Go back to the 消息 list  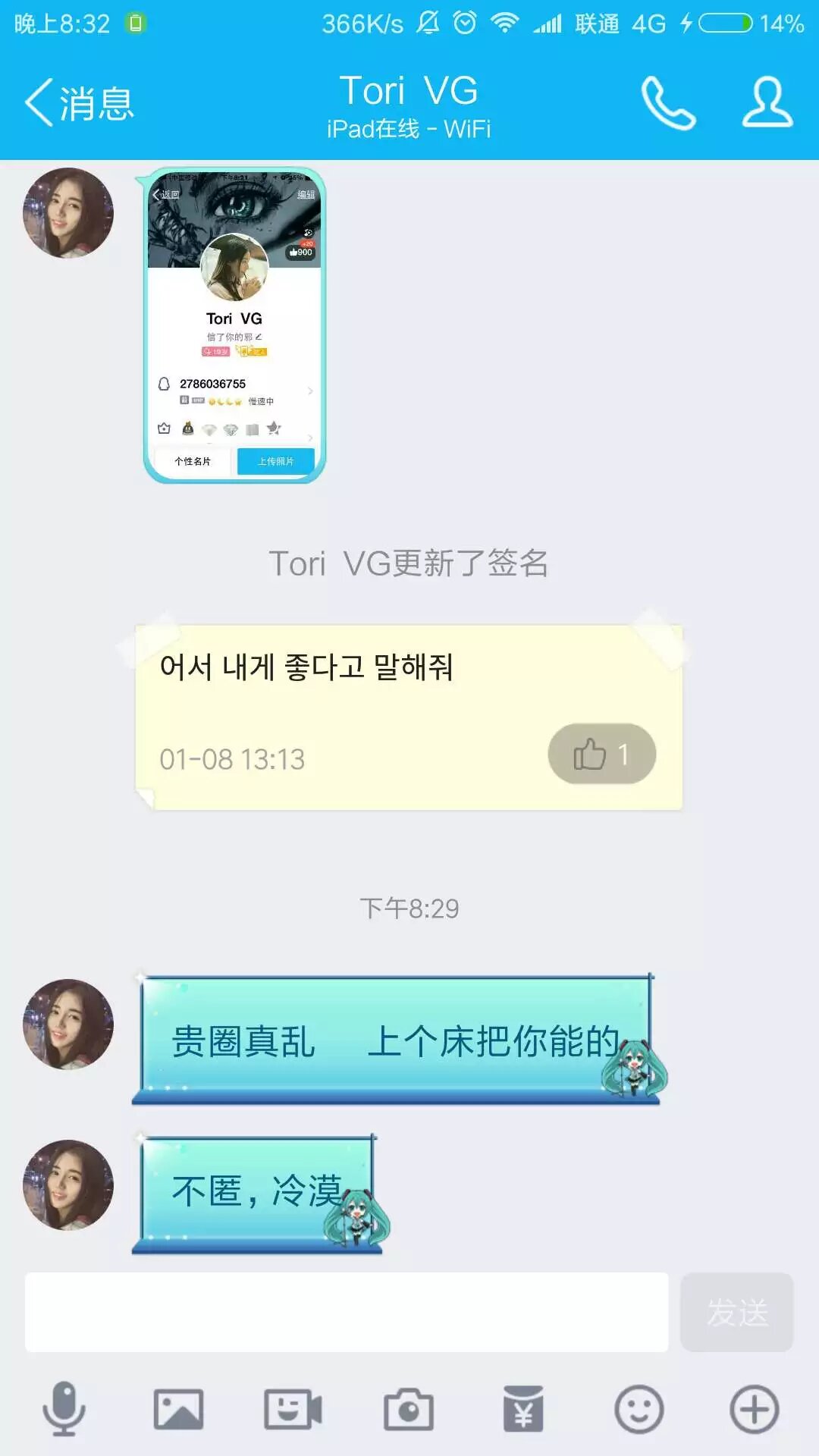click(80, 102)
